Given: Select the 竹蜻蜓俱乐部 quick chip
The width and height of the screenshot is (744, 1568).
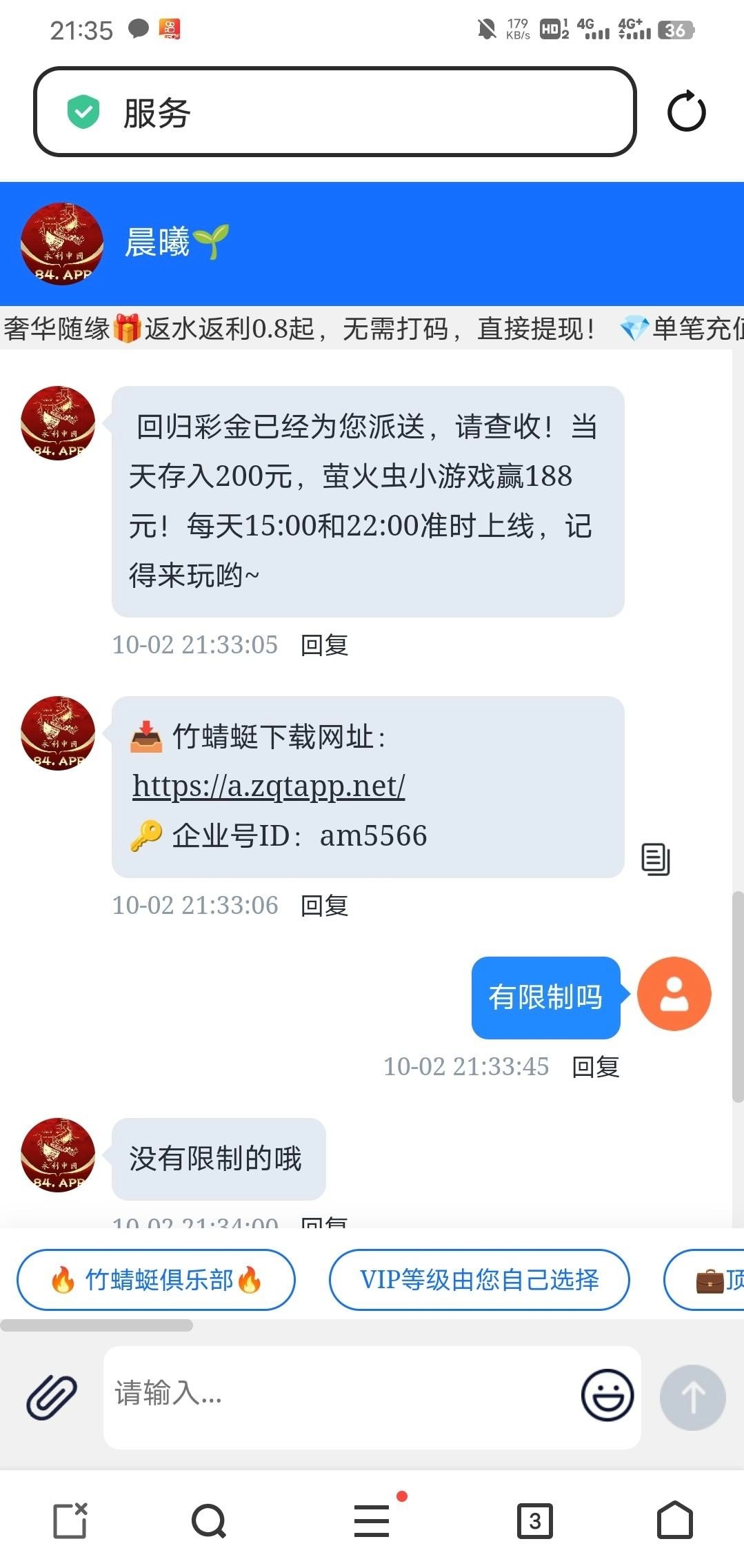Looking at the screenshot, I should coord(156,1280).
